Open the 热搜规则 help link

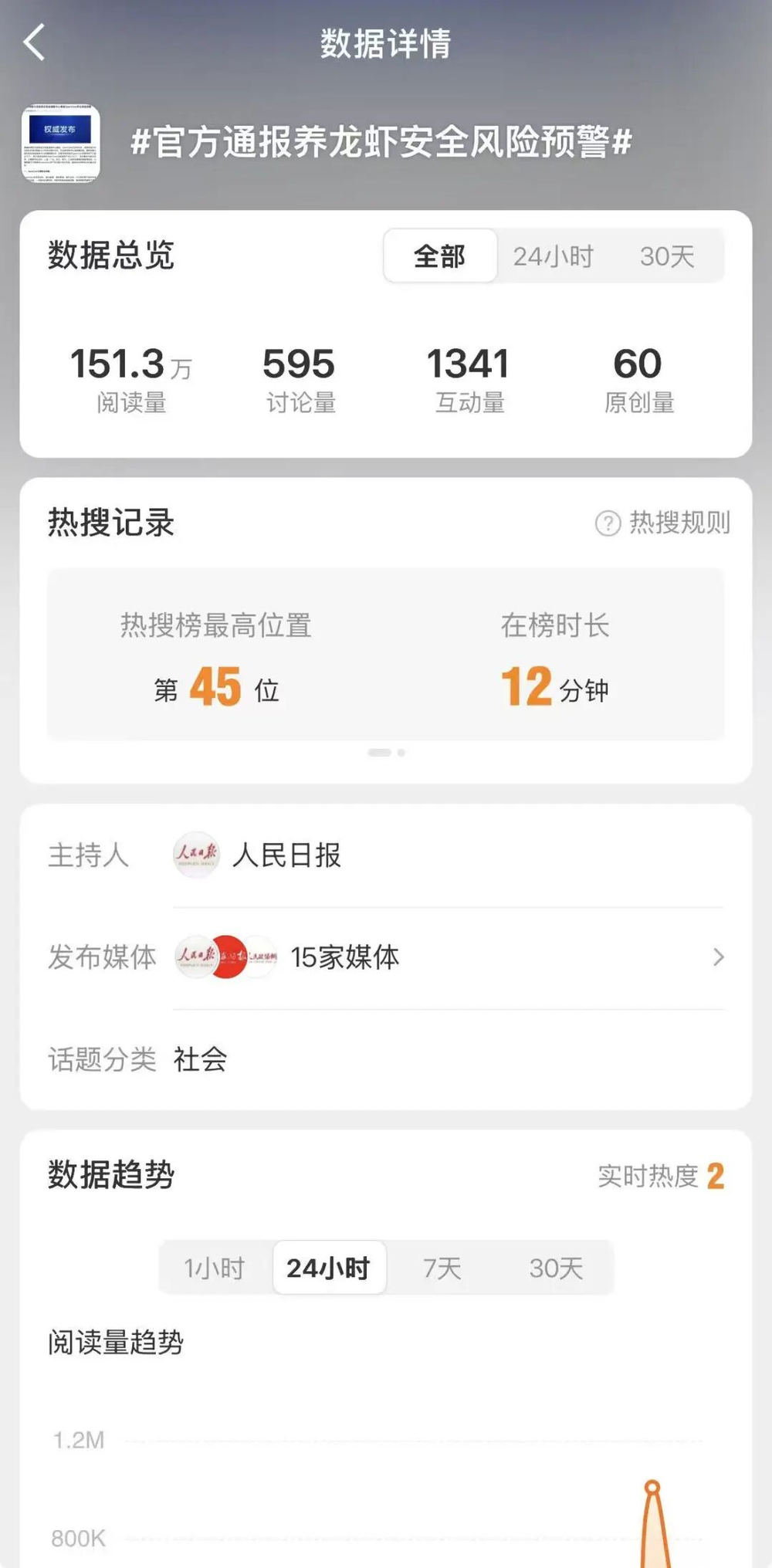[x=663, y=523]
